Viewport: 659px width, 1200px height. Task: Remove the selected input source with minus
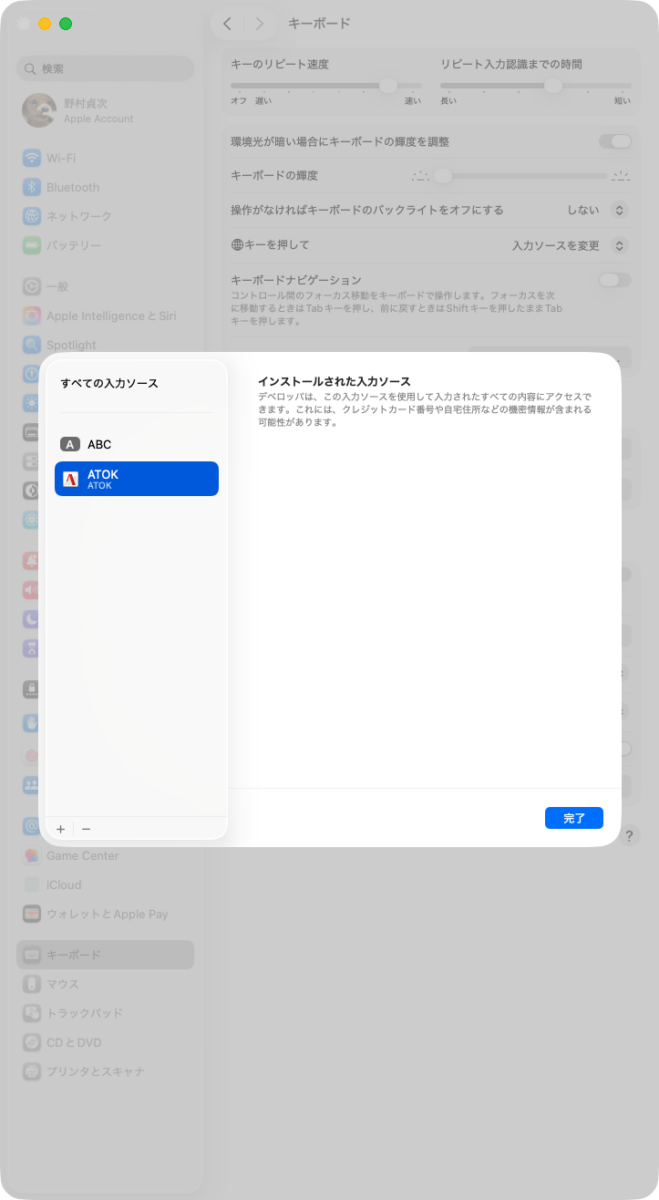point(86,829)
